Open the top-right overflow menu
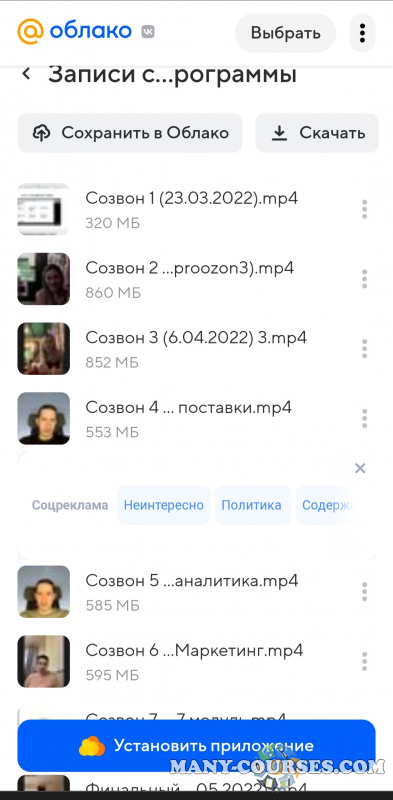The height and width of the screenshot is (800, 393). click(362, 33)
